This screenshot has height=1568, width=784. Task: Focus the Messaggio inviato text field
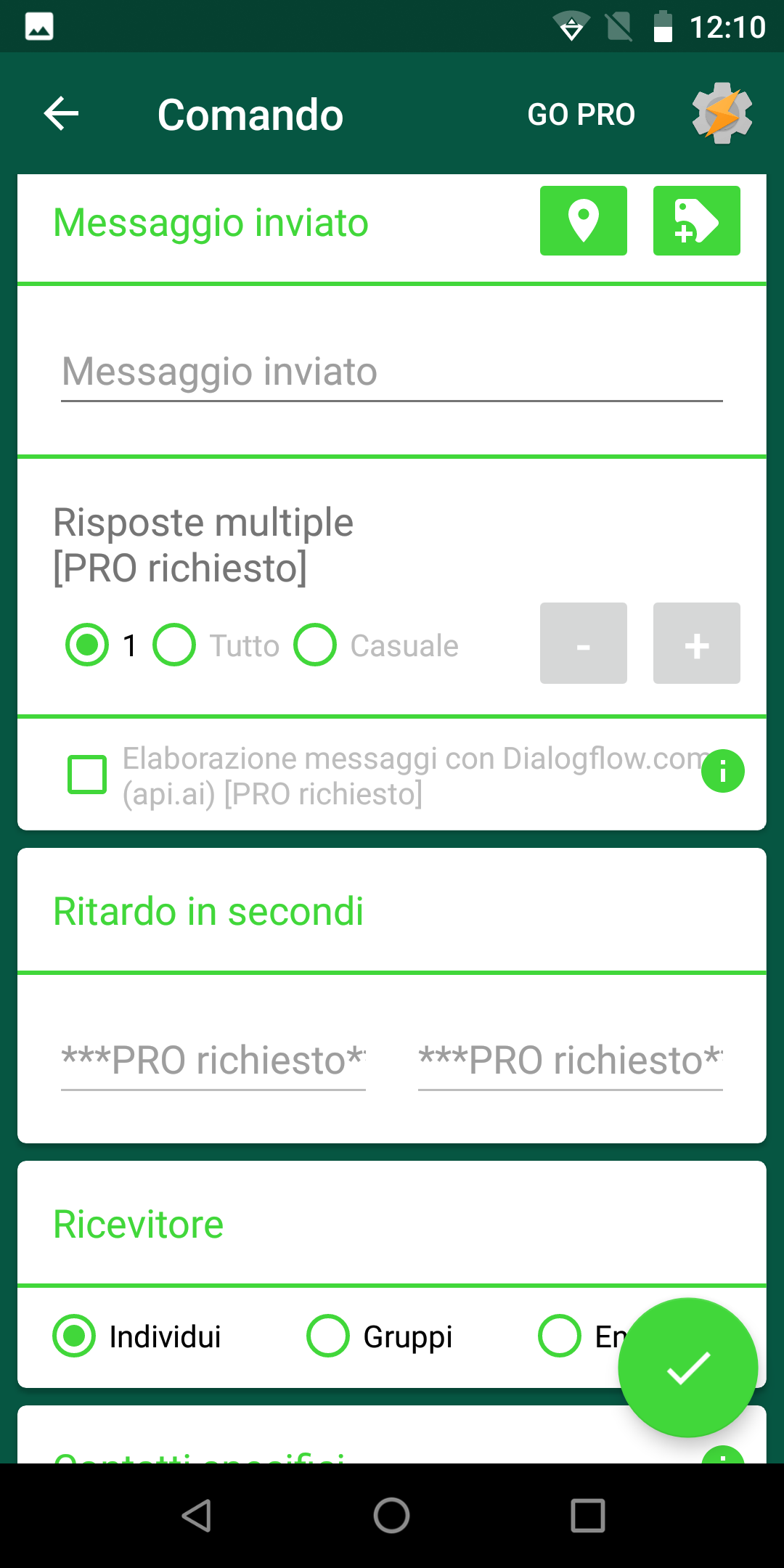tap(392, 372)
